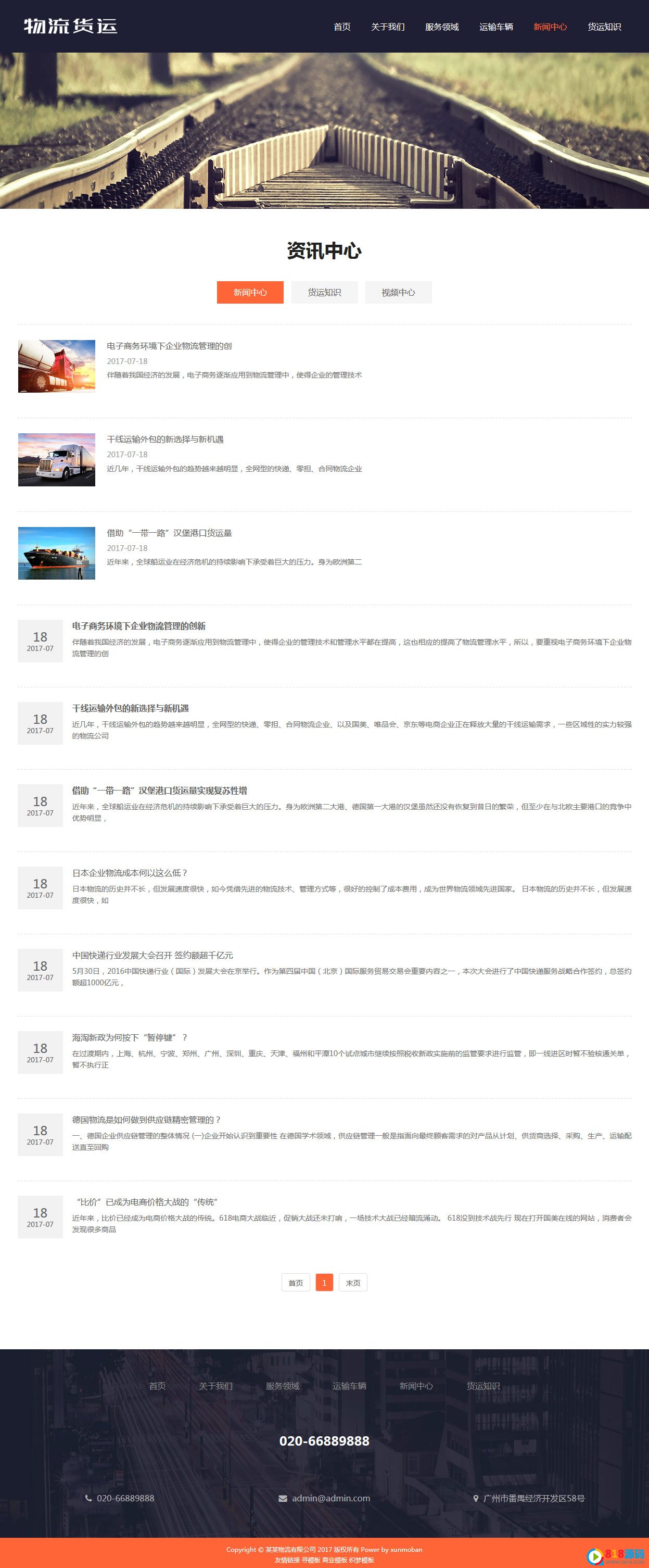Jump to 末页 in pagination
The width and height of the screenshot is (649, 1568).
click(x=353, y=1283)
